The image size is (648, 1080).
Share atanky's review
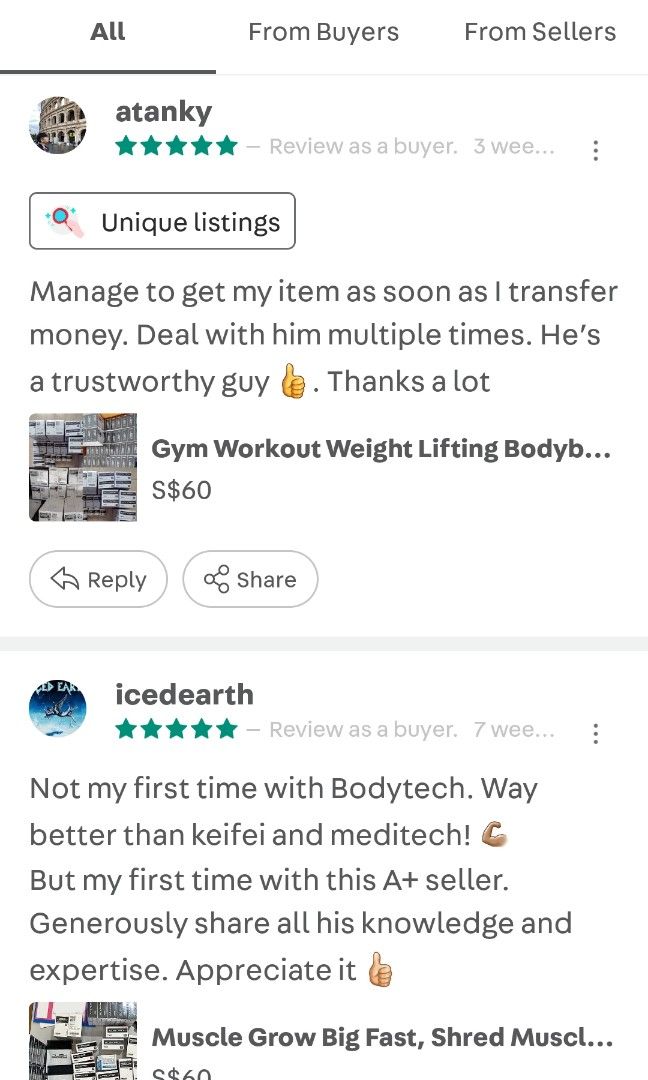pos(250,579)
